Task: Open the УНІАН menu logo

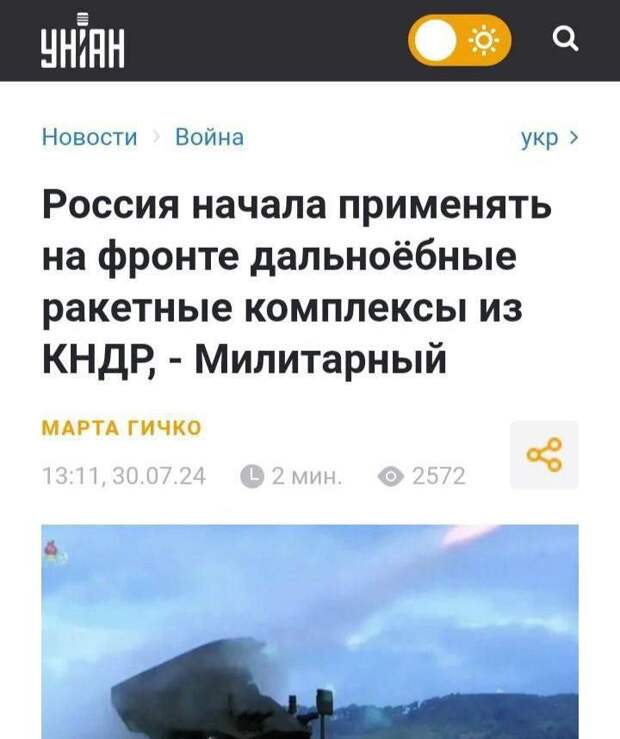Action: pos(82,42)
